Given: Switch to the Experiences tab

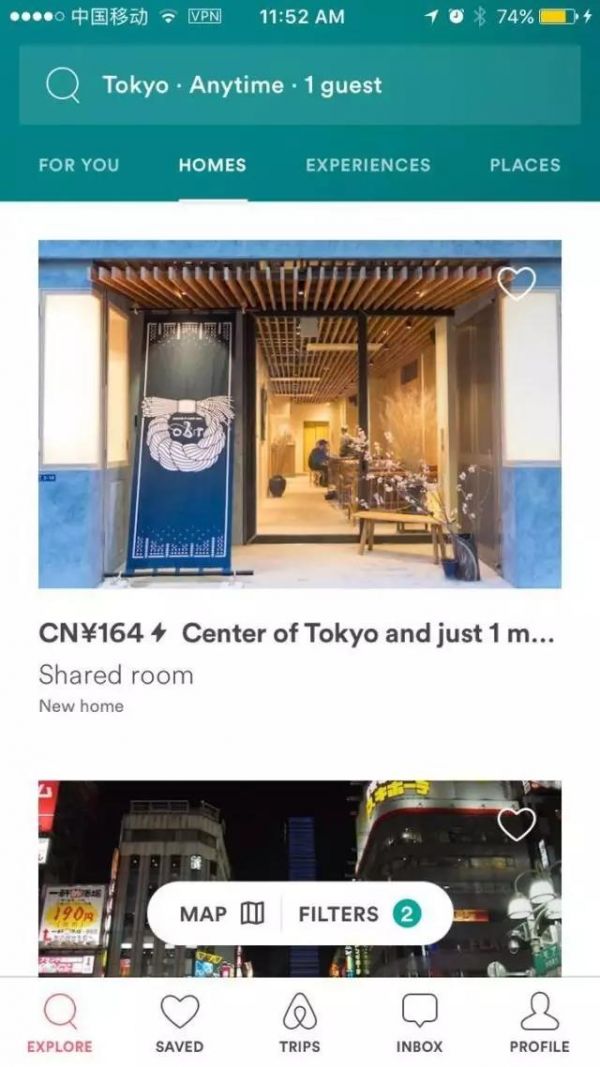Looking at the screenshot, I should pos(368,165).
